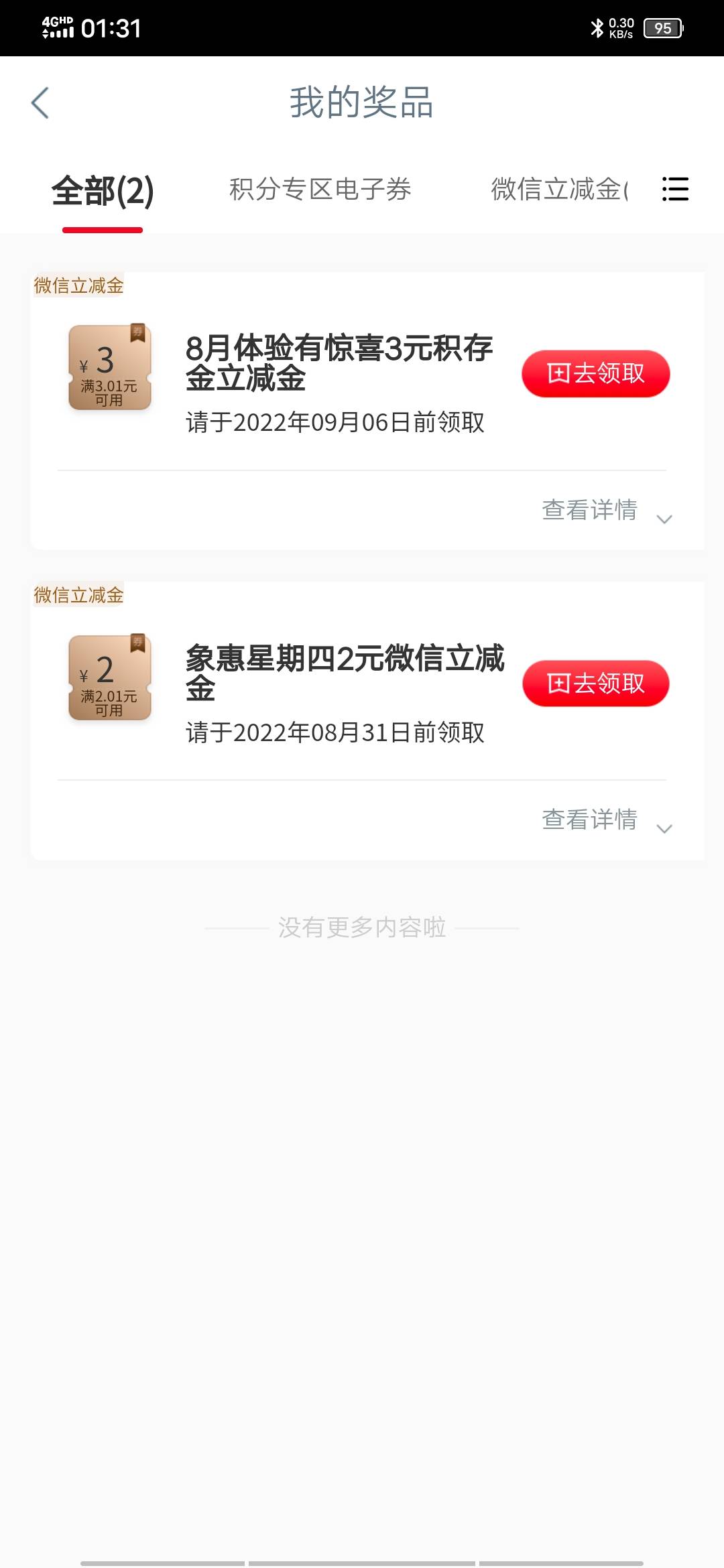
Task: Go back from 我的奖品 page
Action: pyautogui.click(x=40, y=103)
